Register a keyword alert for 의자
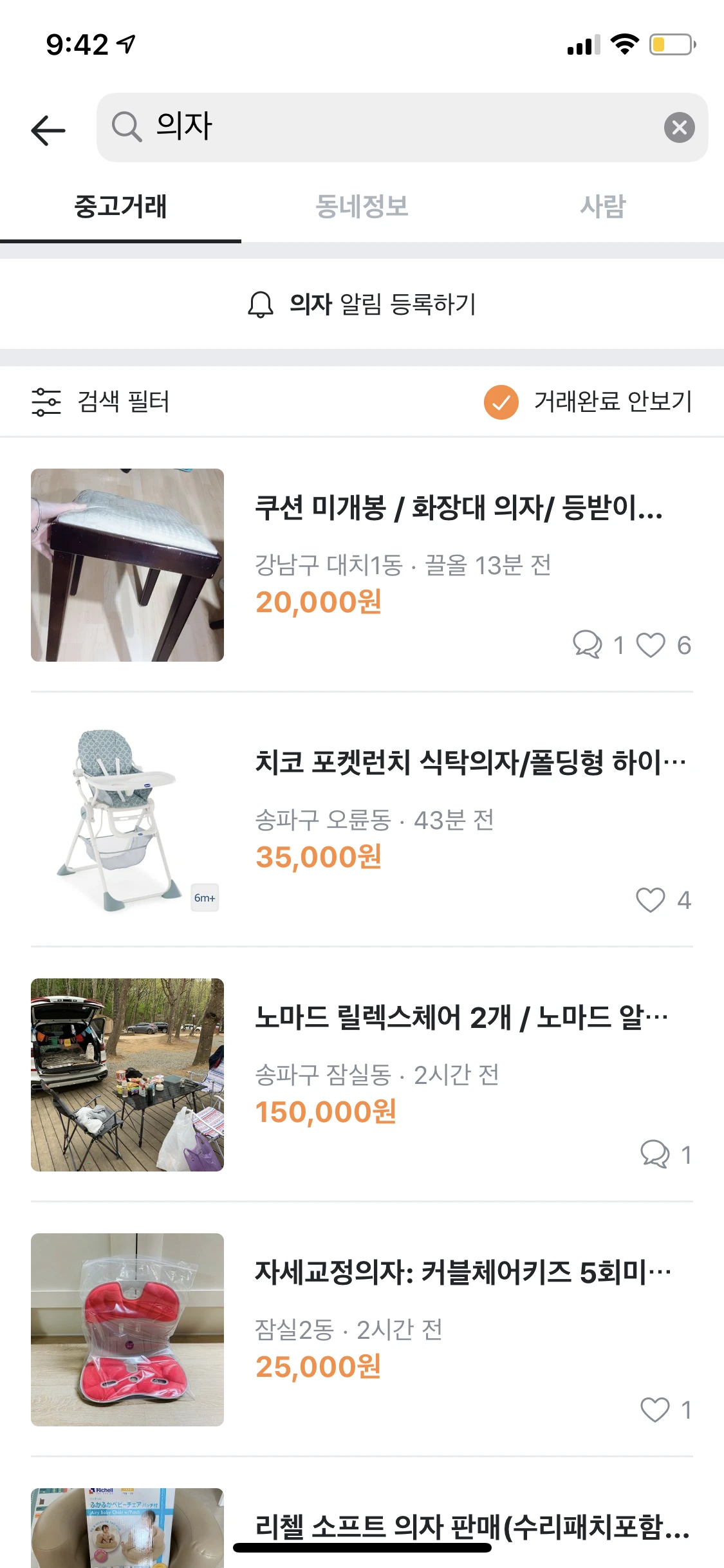The image size is (724, 1568). [362, 304]
